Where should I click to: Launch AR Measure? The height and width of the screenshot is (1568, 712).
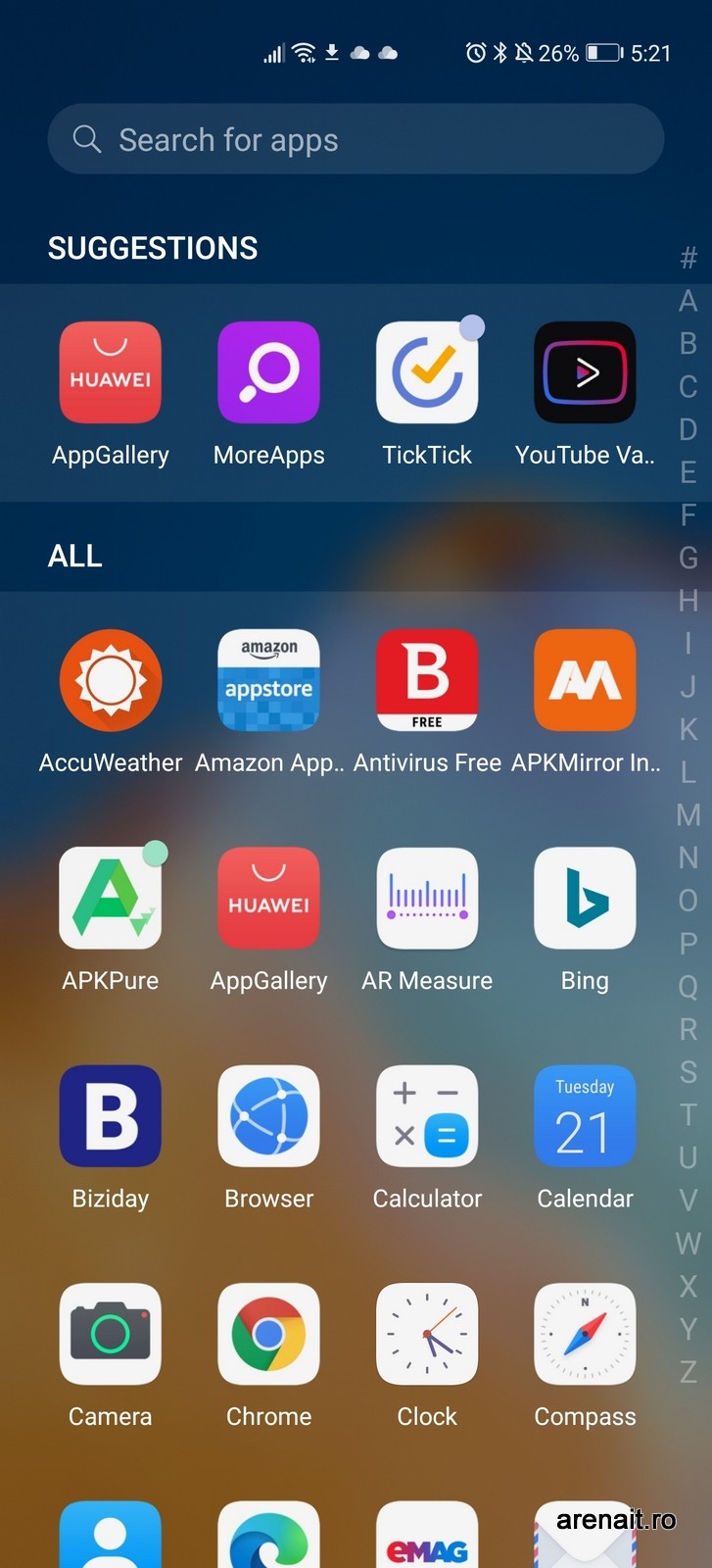tap(427, 899)
